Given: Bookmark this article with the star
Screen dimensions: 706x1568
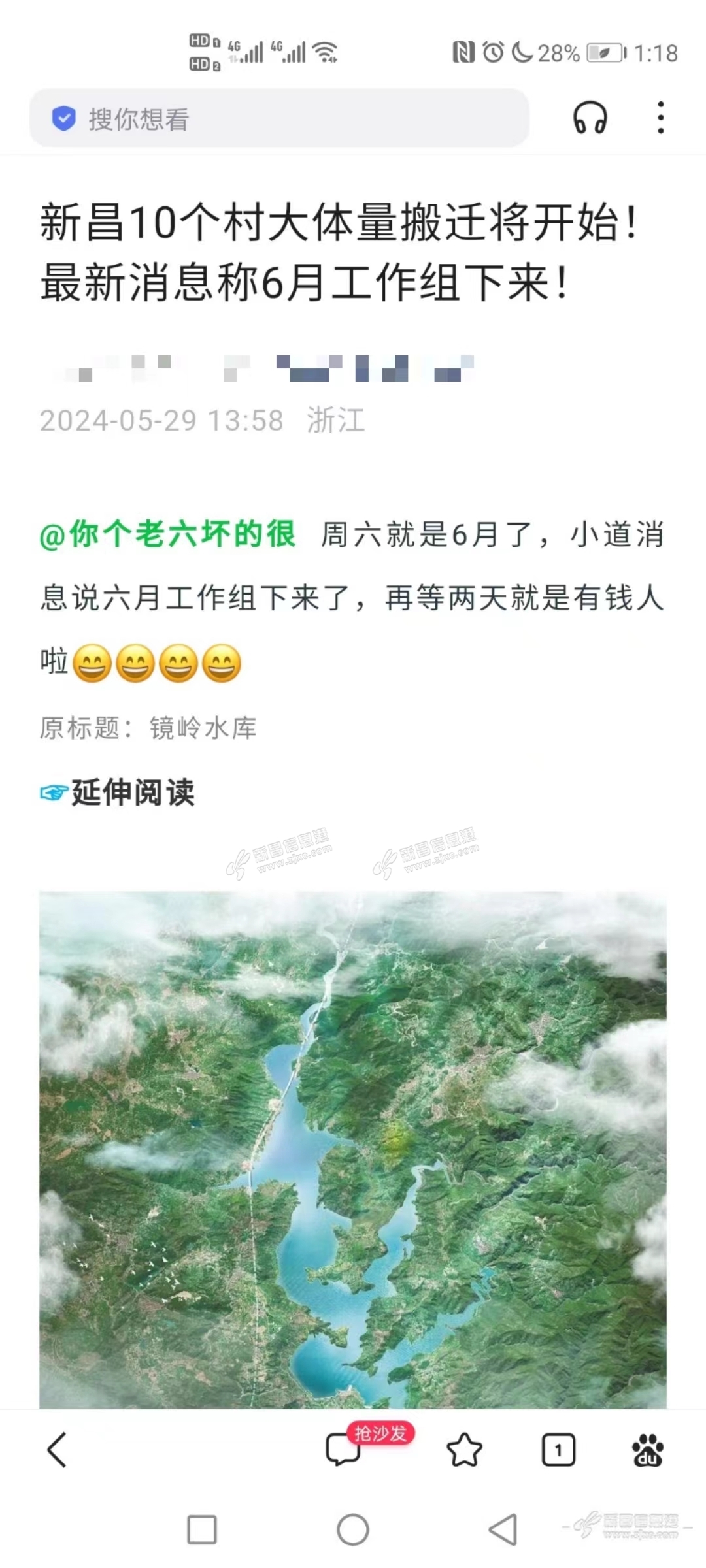Looking at the screenshot, I should (464, 1450).
